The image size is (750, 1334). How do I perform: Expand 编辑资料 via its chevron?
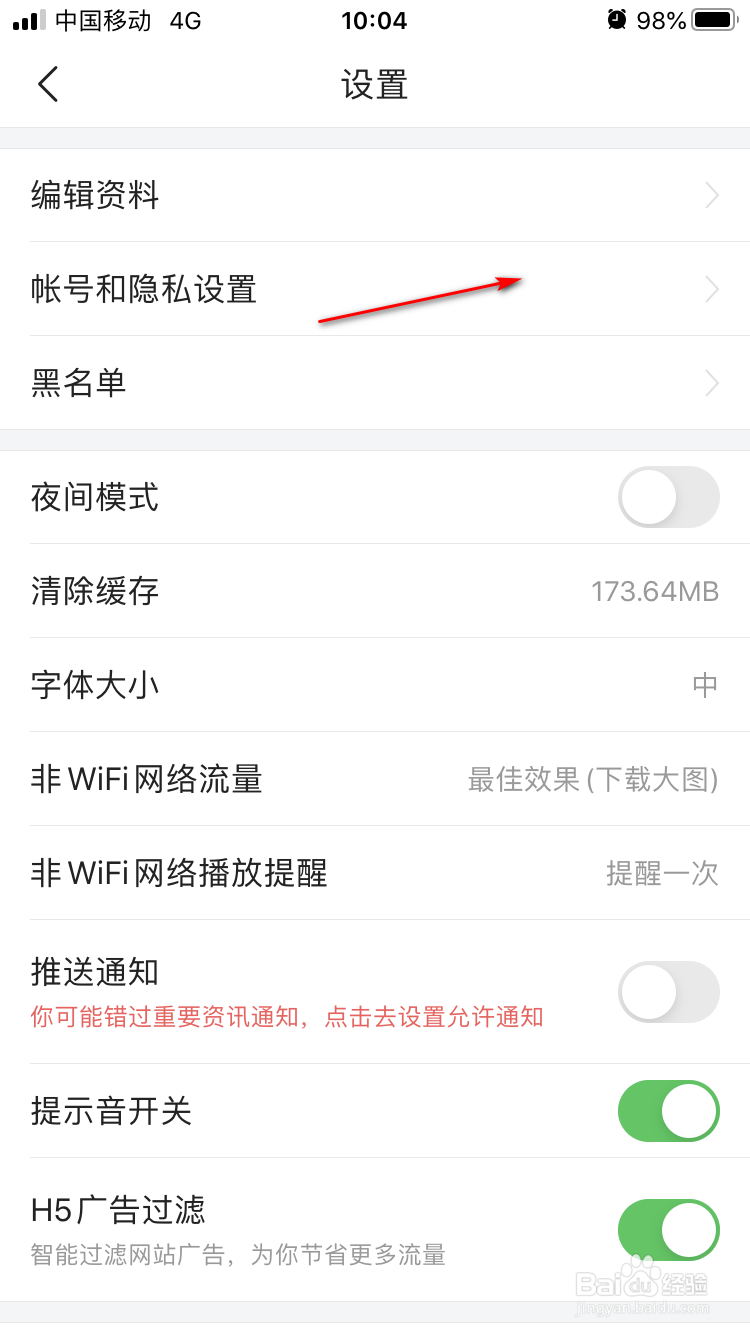(710, 195)
